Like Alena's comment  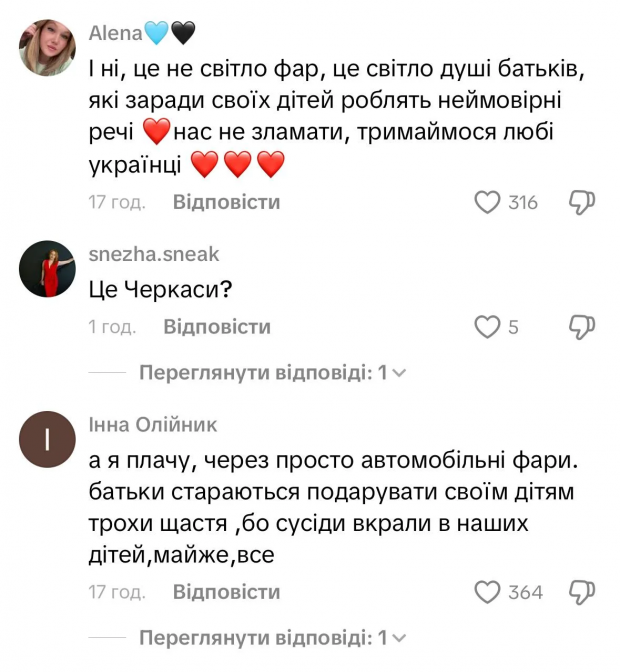(x=487, y=203)
